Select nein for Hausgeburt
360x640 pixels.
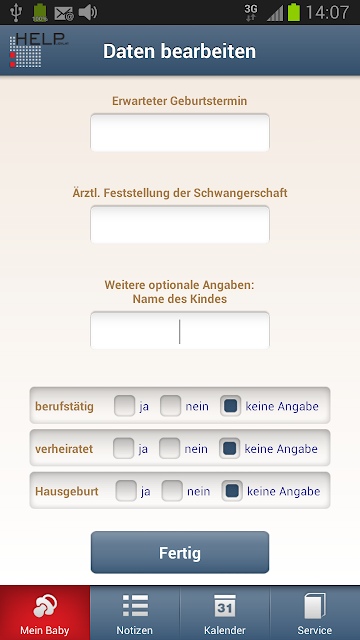[x=172, y=491]
